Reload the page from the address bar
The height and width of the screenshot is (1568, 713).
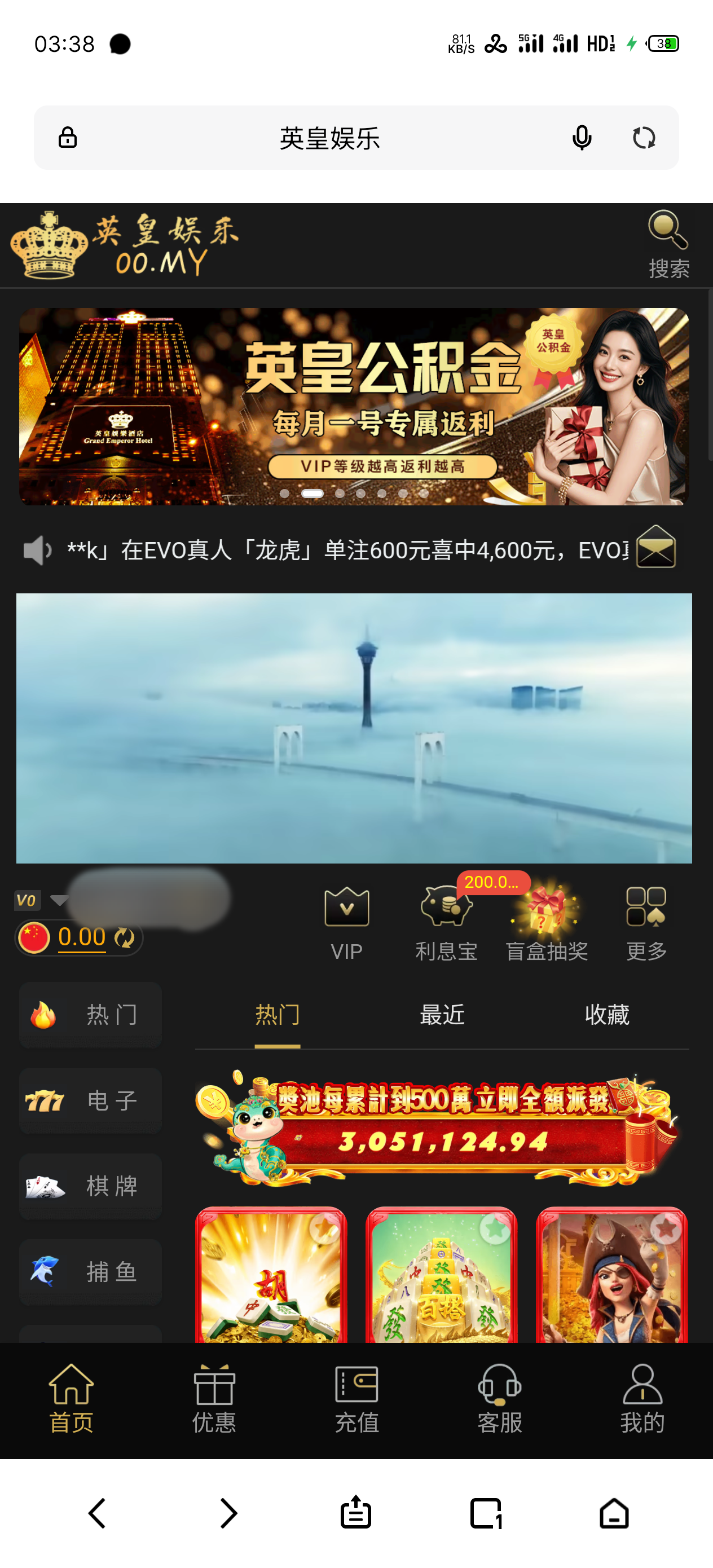point(644,138)
